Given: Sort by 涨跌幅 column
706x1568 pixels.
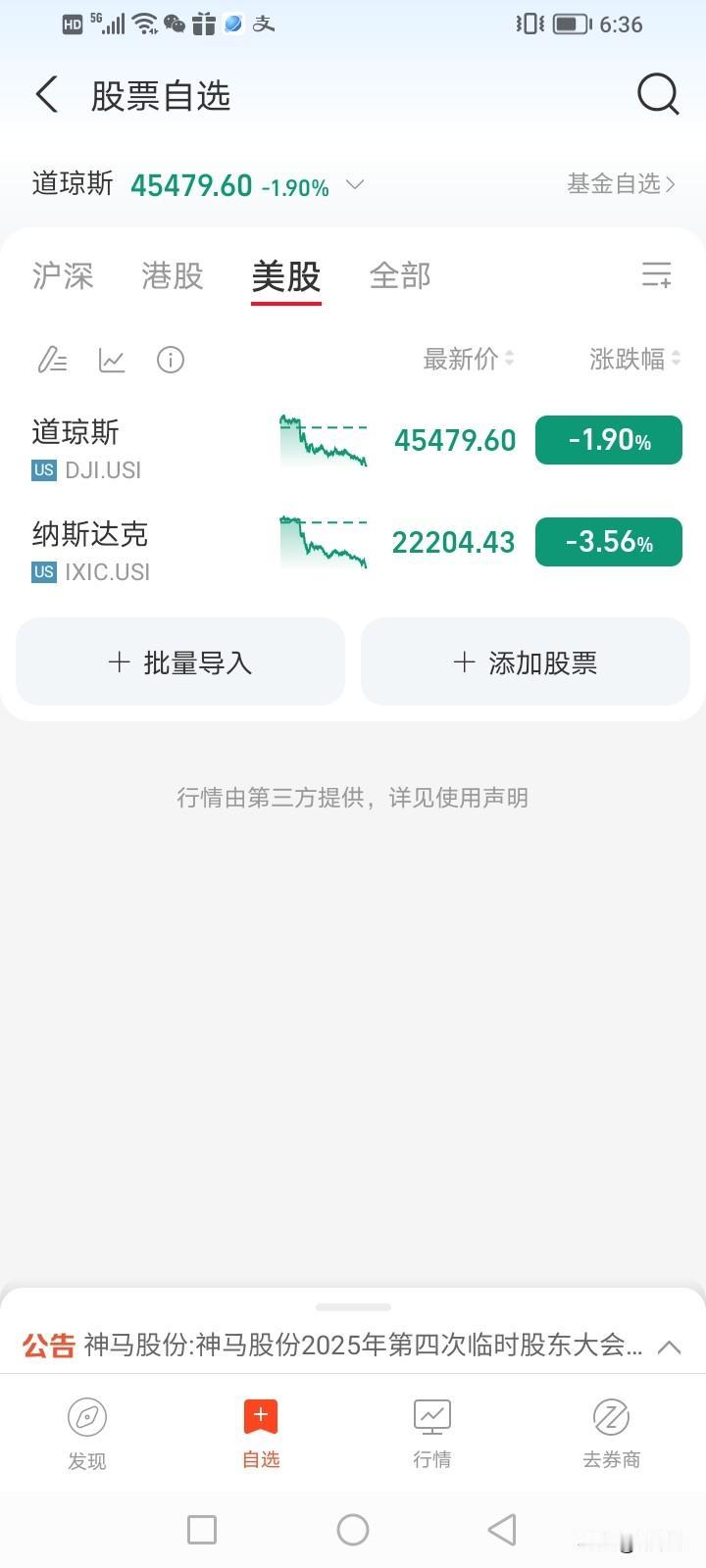Looking at the screenshot, I should point(635,360).
